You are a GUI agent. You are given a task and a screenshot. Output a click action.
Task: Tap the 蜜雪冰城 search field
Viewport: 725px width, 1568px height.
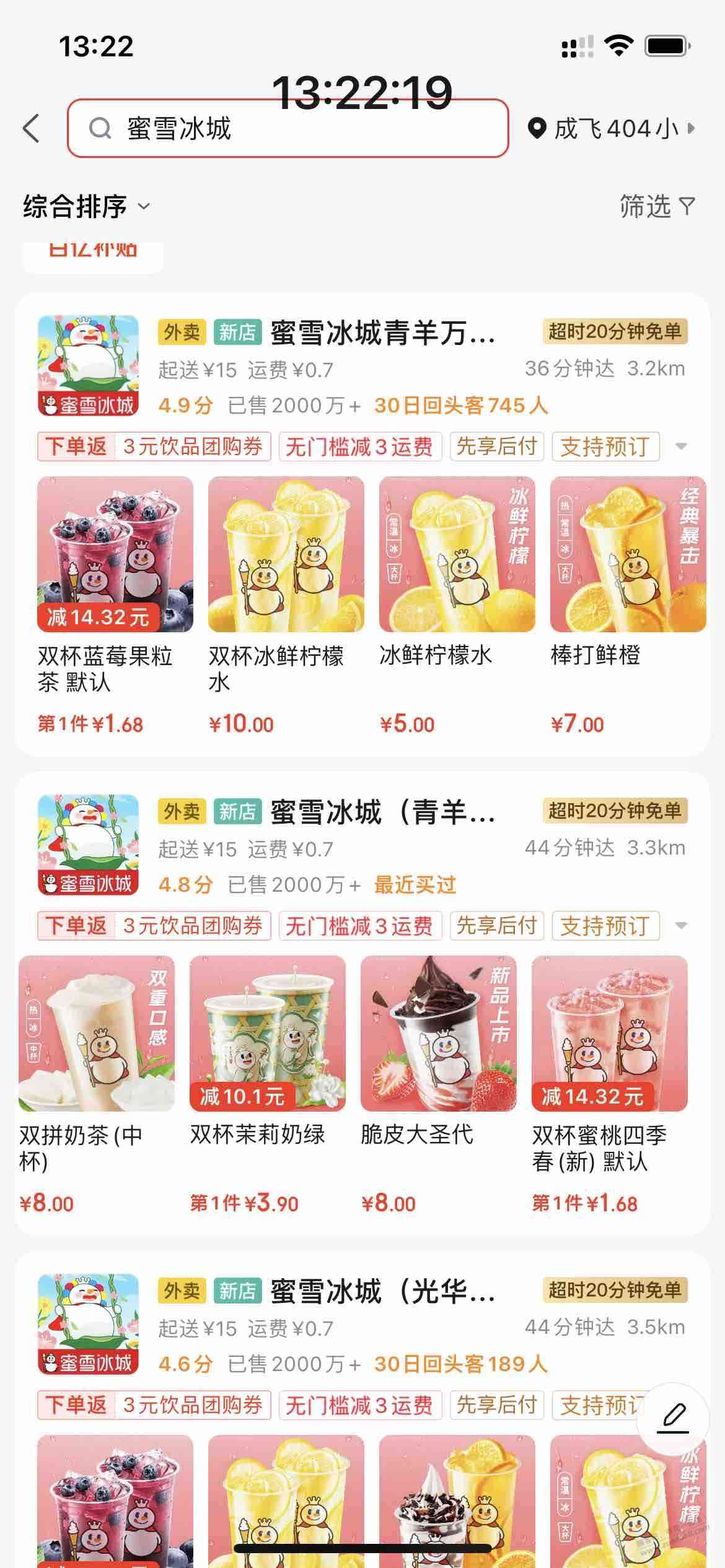pos(288,129)
